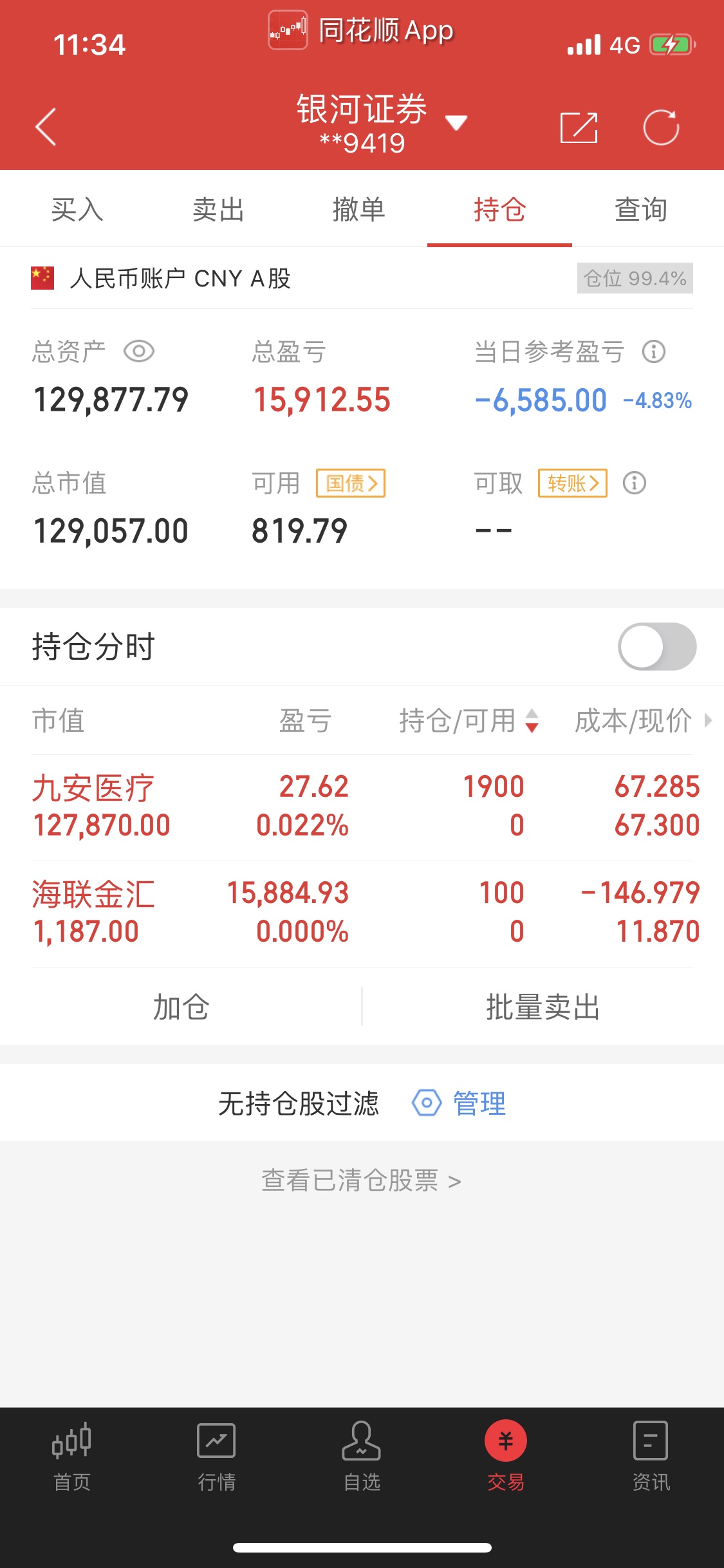Screen dimensions: 724x1568
Task: Tap 批量卖出 to batch sell
Action: click(x=543, y=1007)
